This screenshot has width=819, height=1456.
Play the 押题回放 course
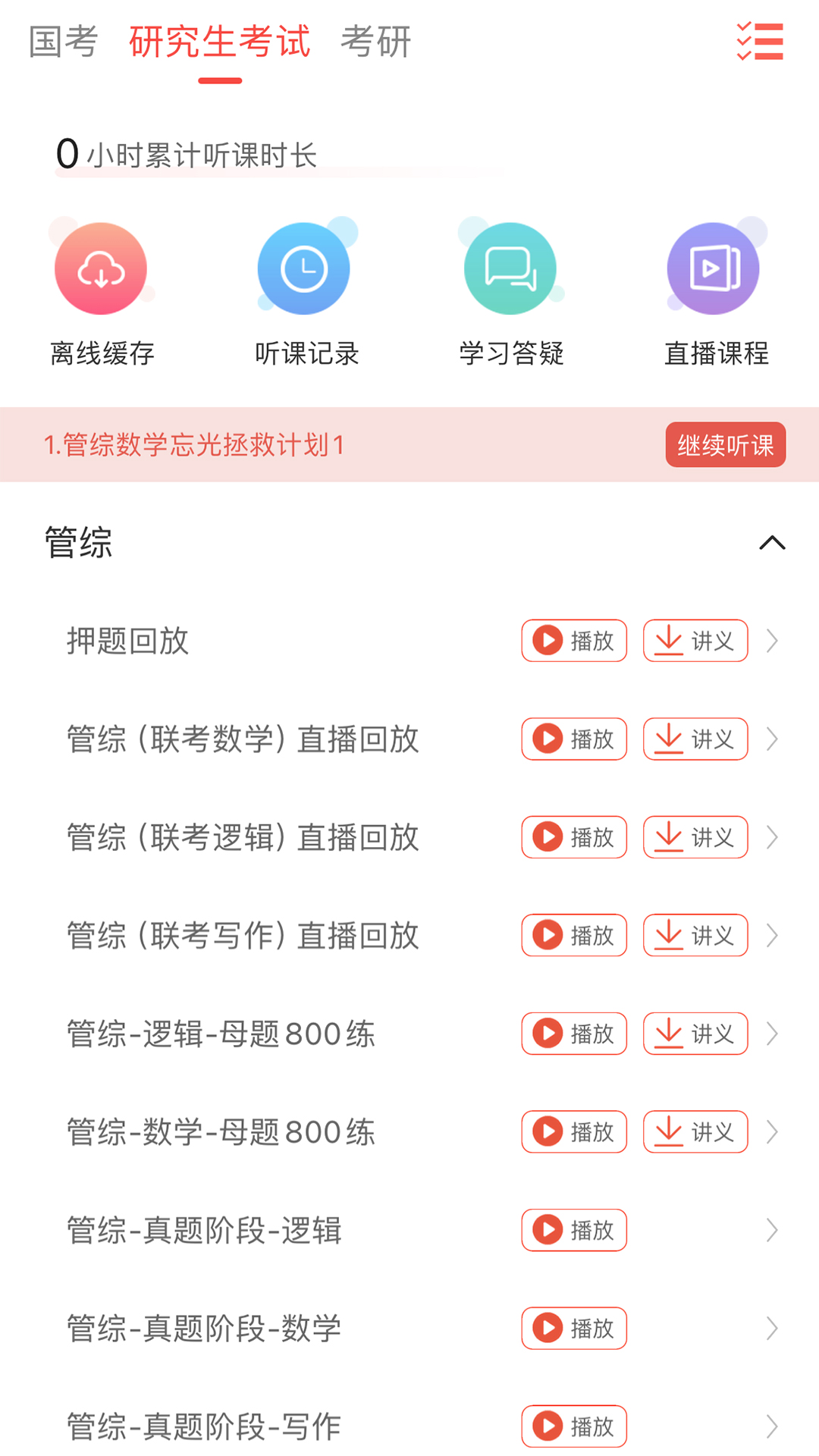[x=574, y=641]
